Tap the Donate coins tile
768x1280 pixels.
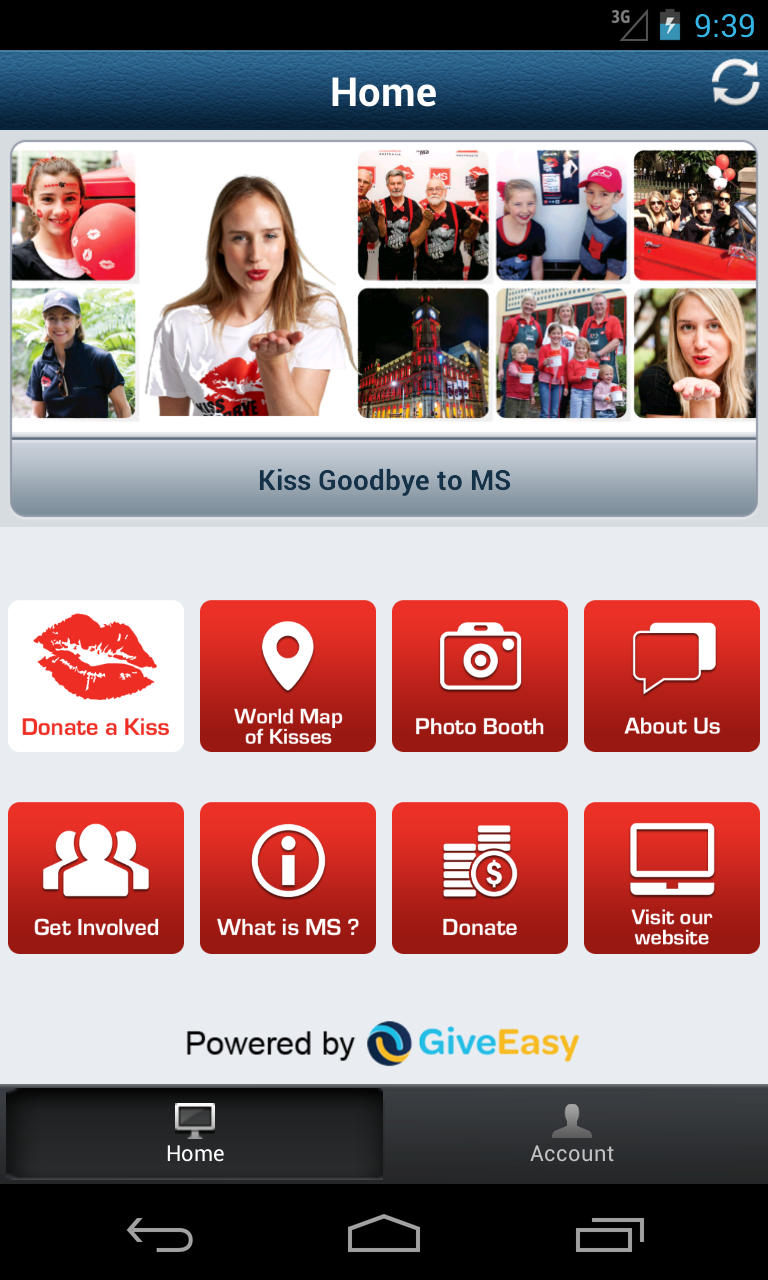pyautogui.click(x=480, y=878)
